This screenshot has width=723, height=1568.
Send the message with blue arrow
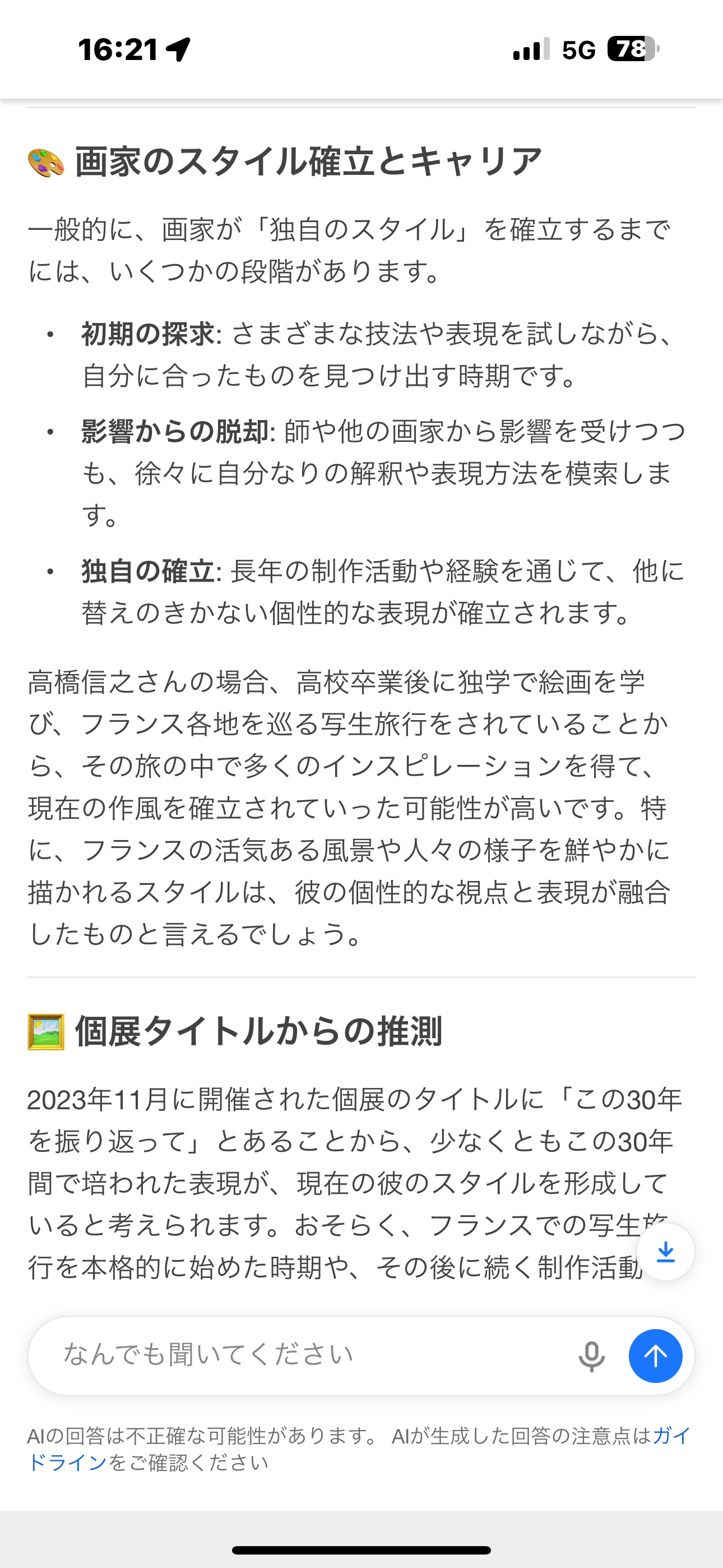click(655, 1356)
